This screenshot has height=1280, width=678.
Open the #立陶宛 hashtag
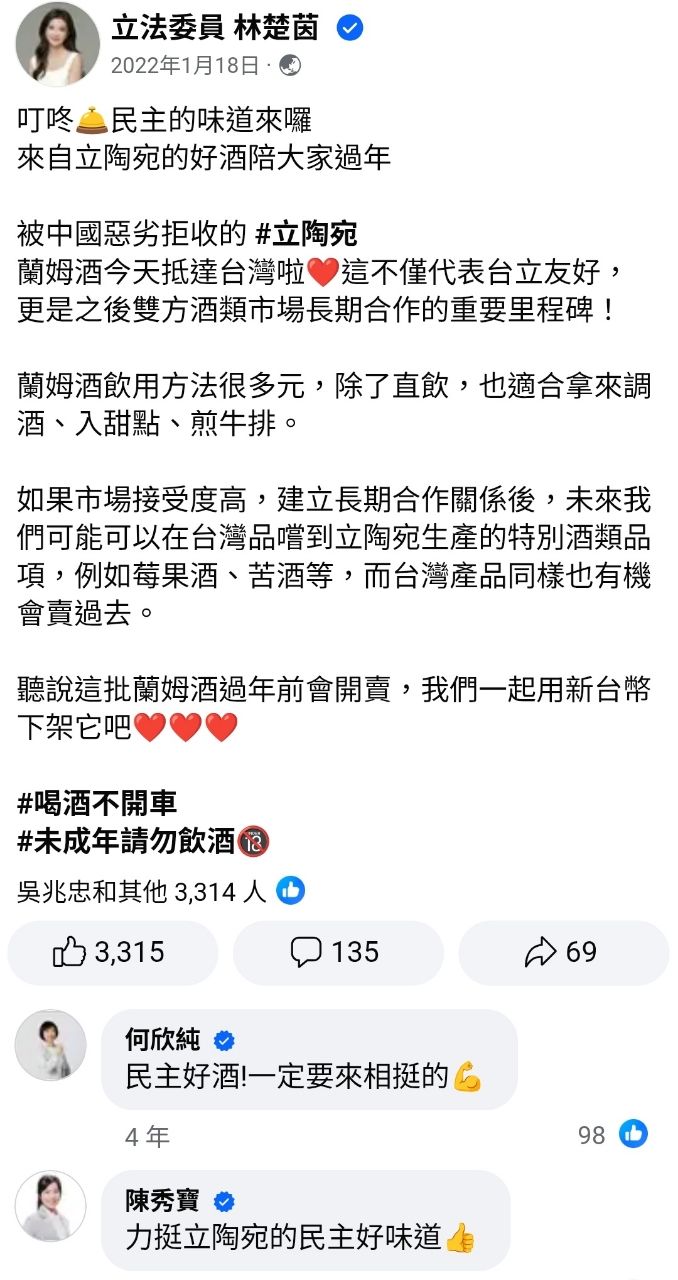(x=307, y=235)
